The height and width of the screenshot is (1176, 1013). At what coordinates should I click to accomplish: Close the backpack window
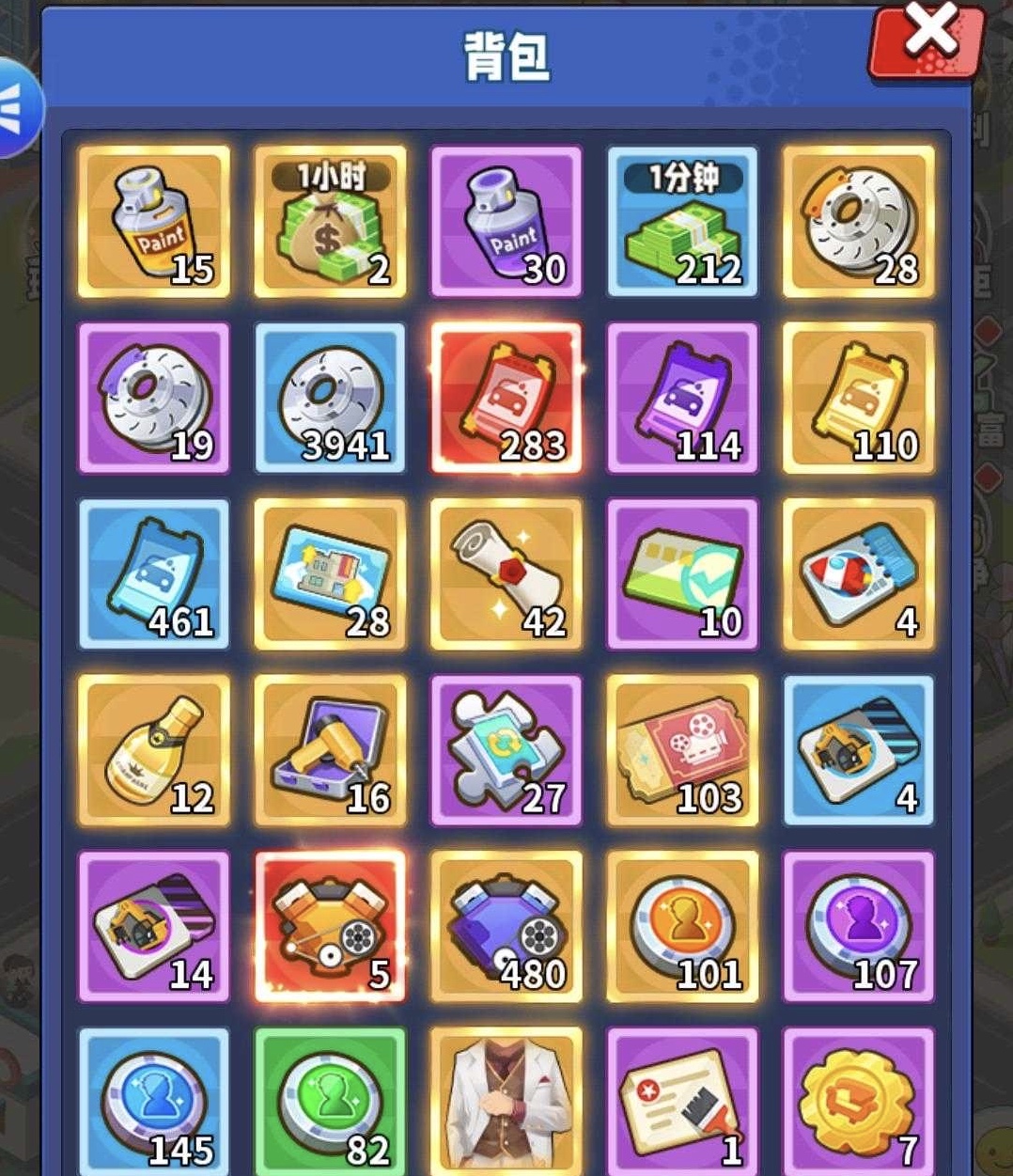point(928,38)
